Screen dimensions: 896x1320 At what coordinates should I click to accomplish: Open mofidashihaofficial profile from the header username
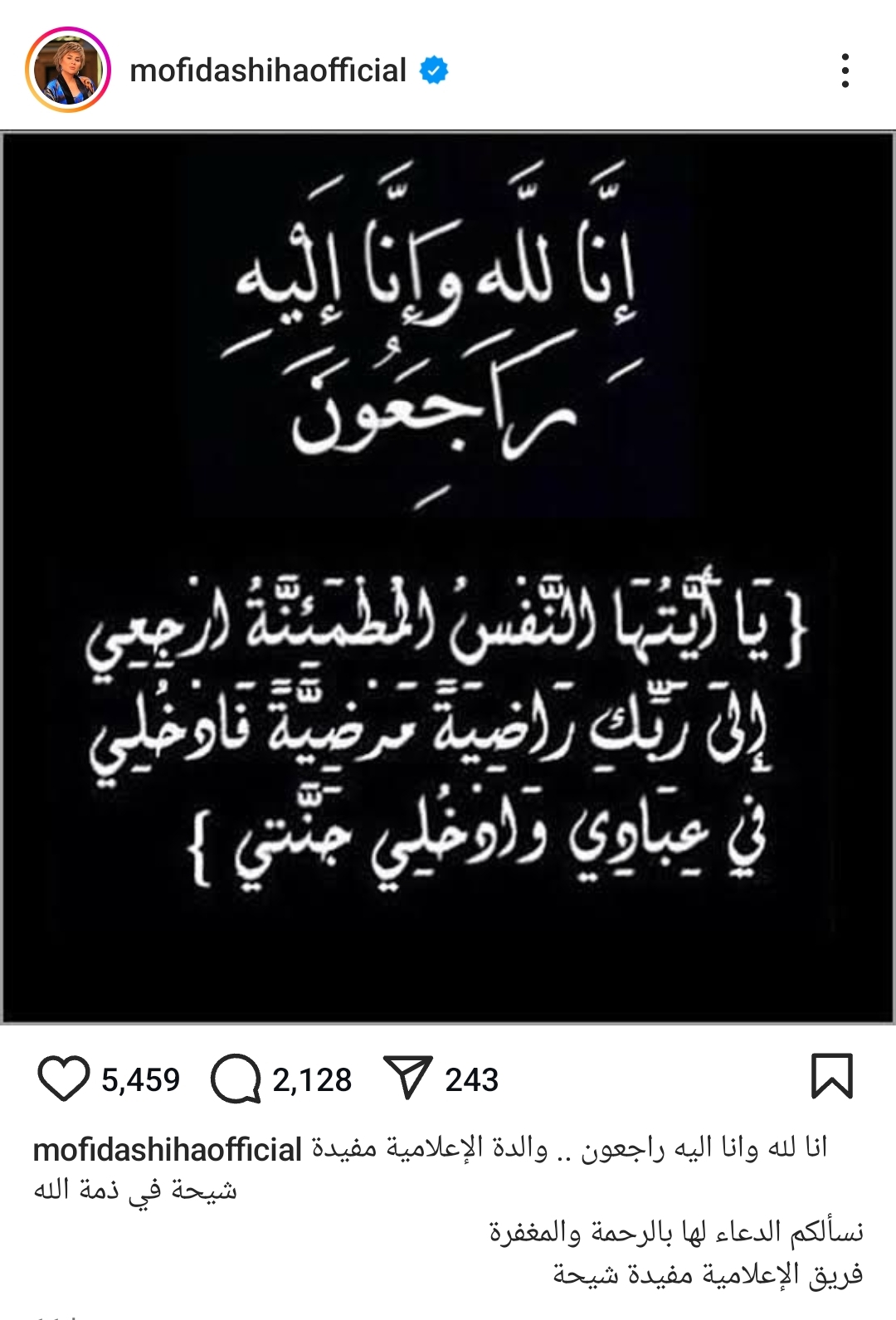[268, 71]
